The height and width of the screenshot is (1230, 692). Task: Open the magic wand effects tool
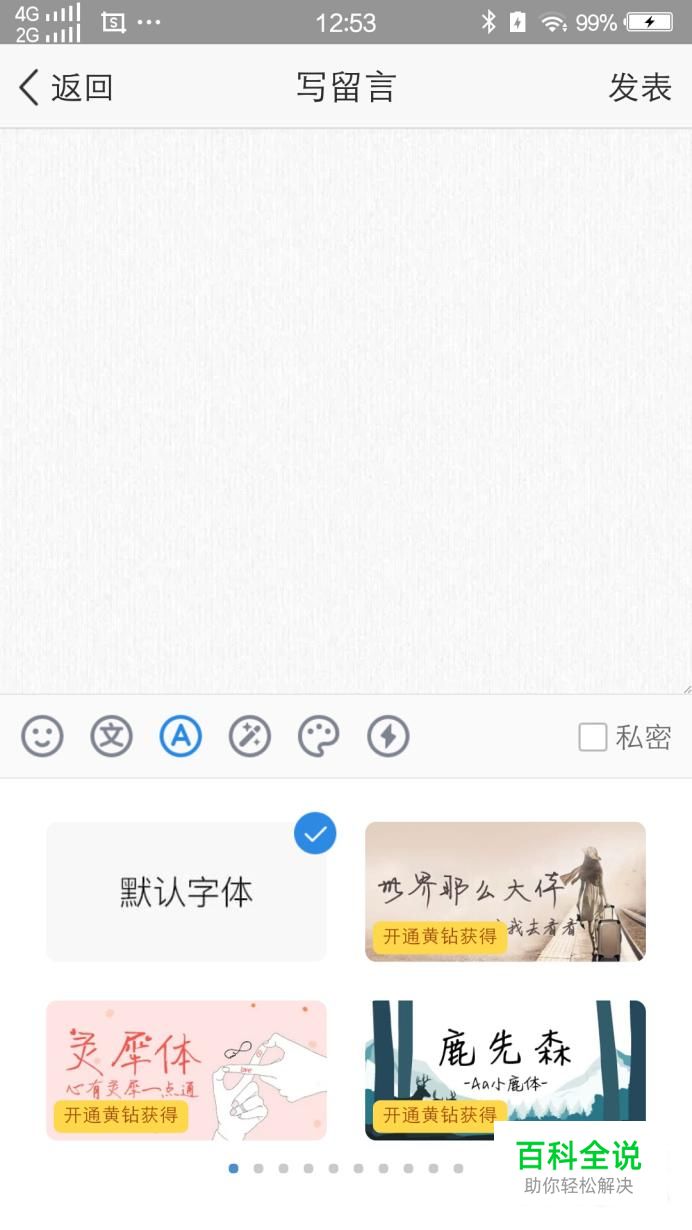point(250,737)
